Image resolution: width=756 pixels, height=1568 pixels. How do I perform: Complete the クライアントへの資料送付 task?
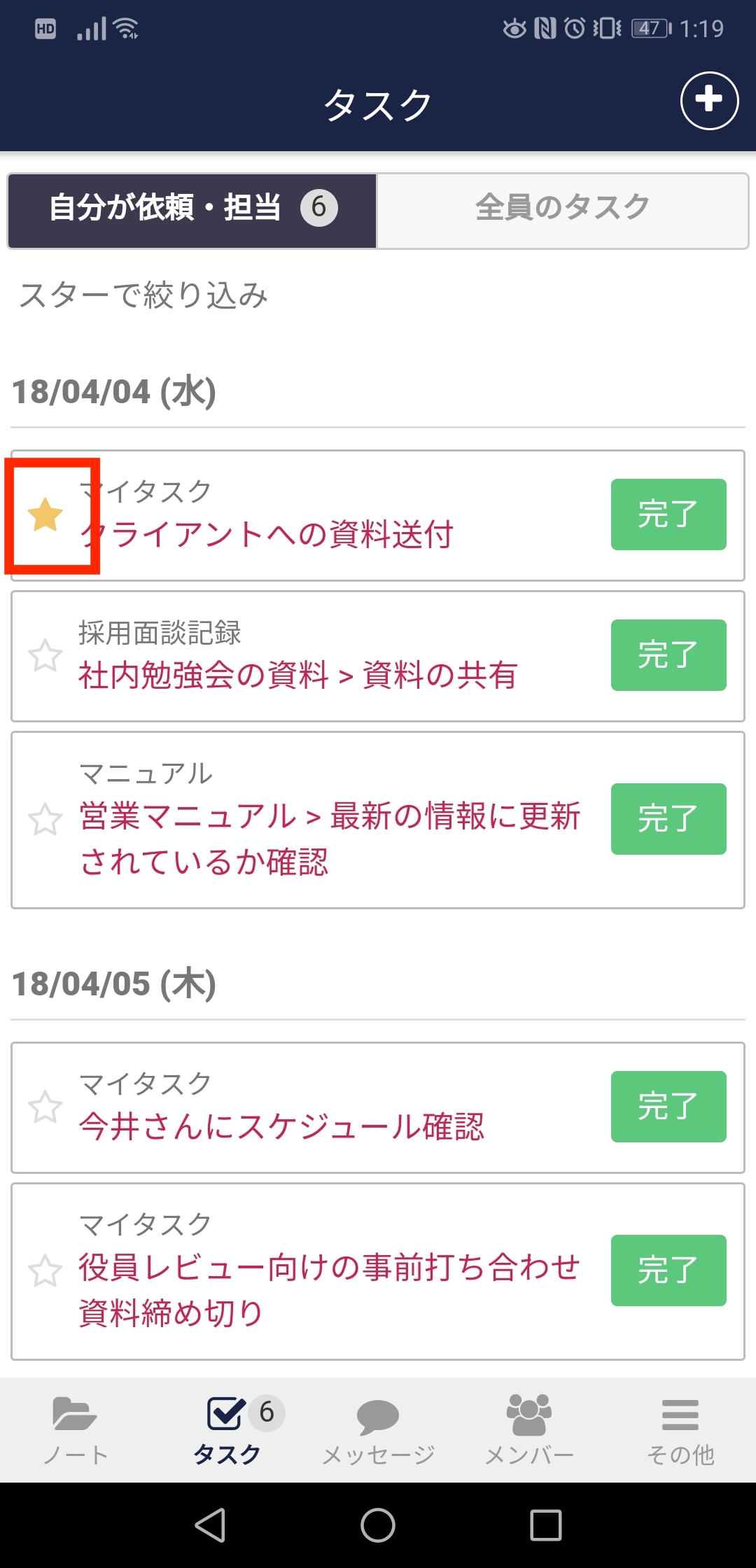pyautogui.click(x=668, y=516)
